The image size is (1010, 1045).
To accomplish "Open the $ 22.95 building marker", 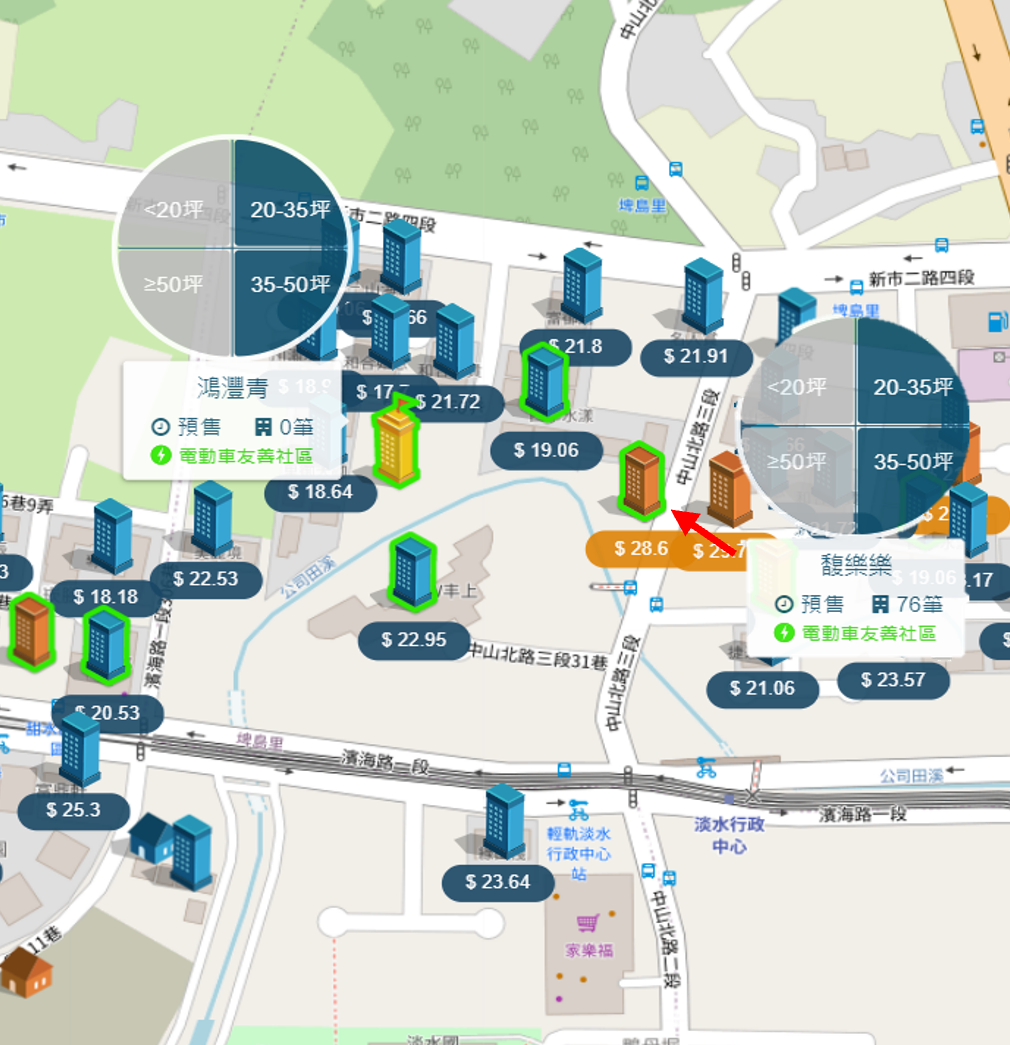I will pos(416,639).
